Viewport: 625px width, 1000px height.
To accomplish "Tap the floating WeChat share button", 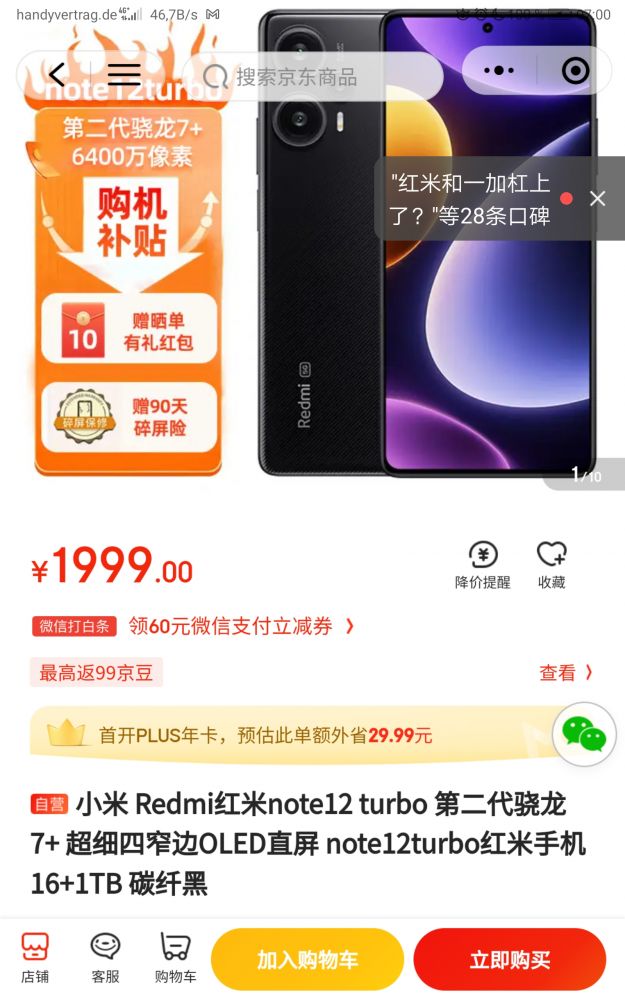I will pos(584,734).
